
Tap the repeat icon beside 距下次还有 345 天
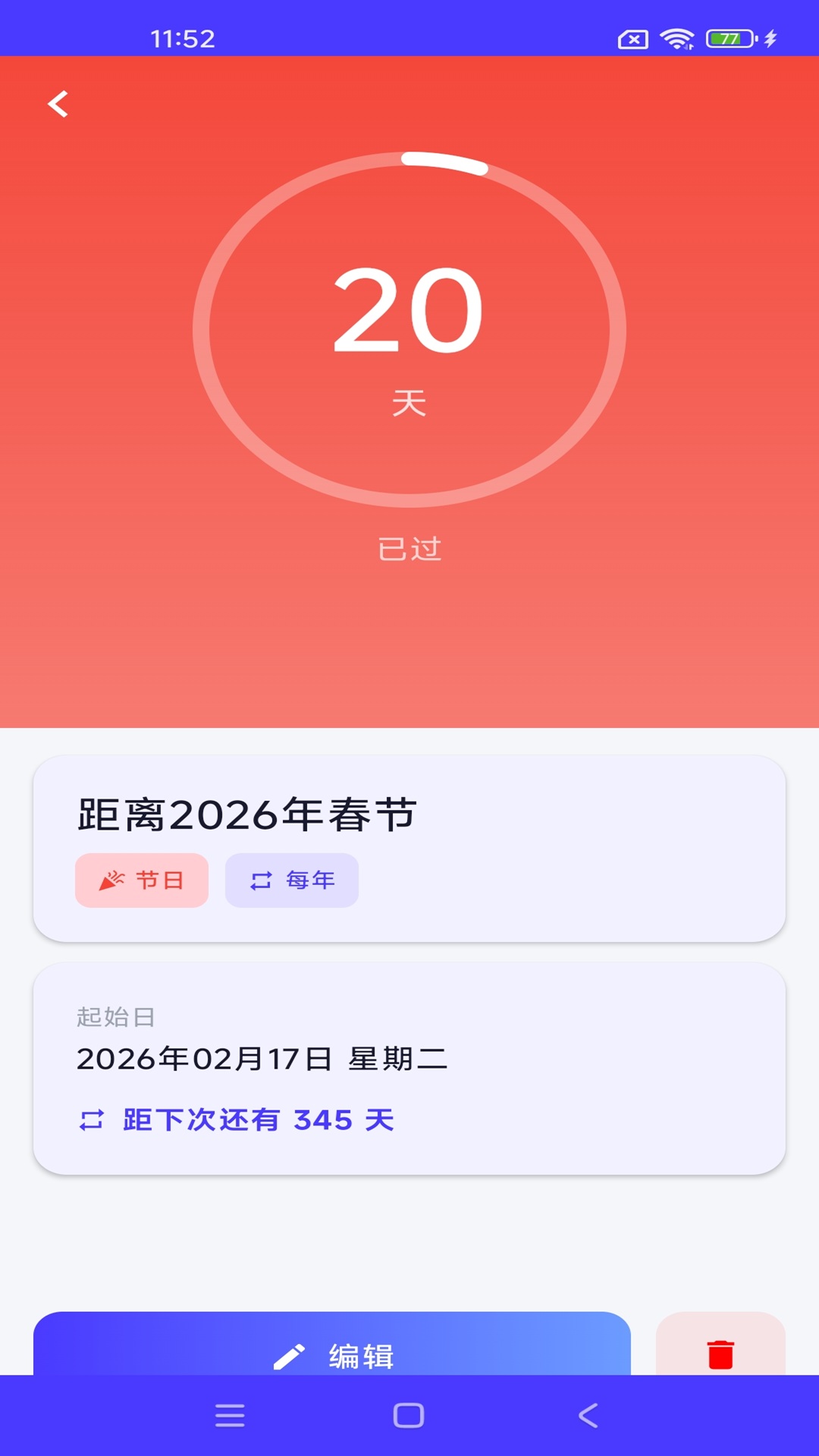click(91, 1119)
